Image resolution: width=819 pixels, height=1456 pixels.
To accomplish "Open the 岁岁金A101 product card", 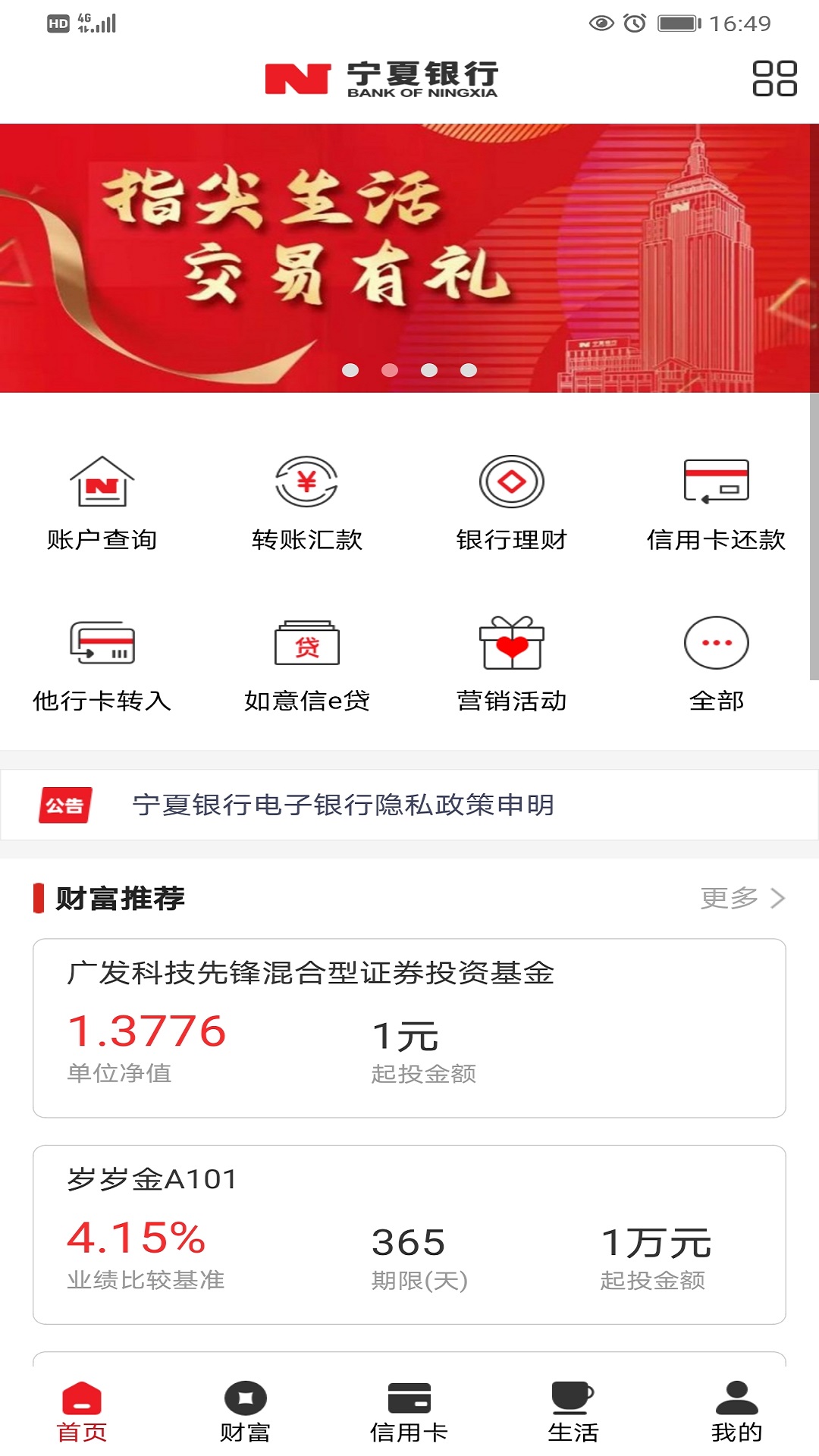I will (x=409, y=1235).
